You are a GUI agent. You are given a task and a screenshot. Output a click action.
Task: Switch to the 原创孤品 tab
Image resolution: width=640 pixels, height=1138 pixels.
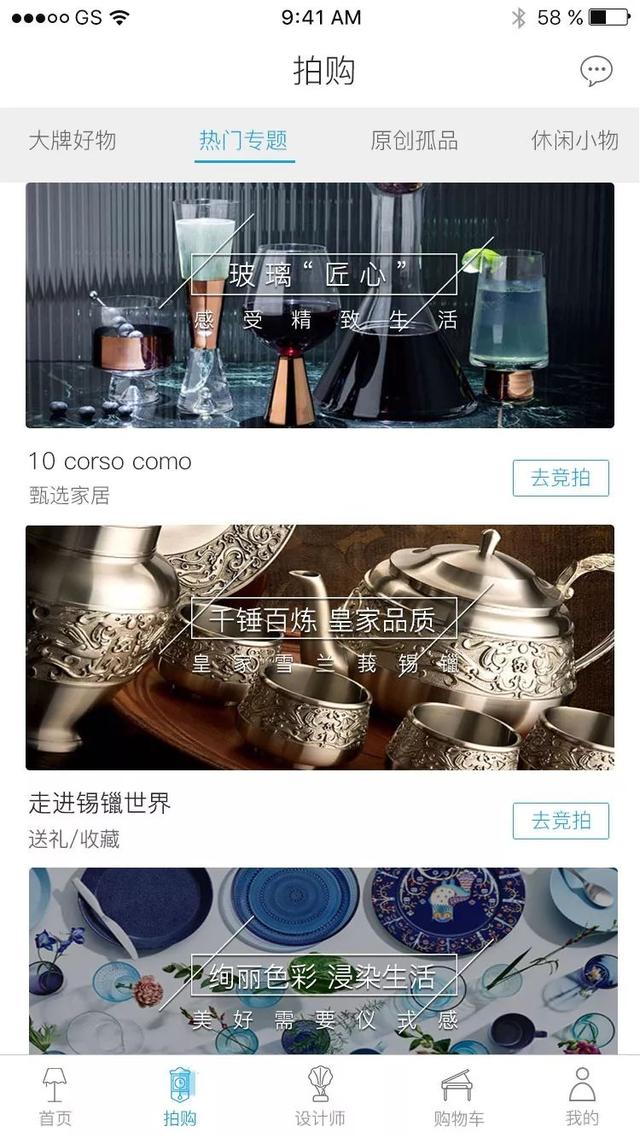click(414, 141)
